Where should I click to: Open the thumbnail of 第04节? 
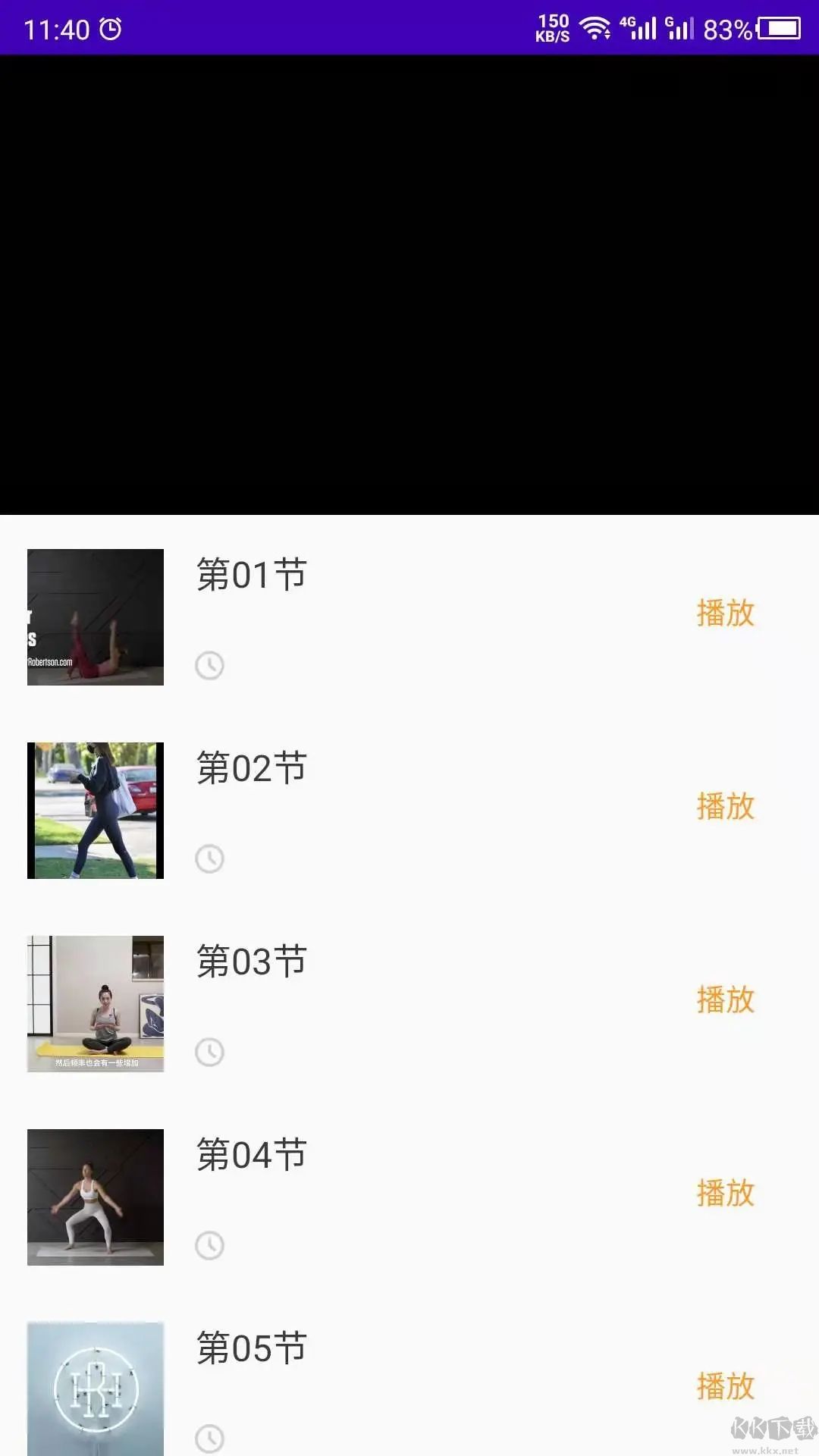[94, 1197]
